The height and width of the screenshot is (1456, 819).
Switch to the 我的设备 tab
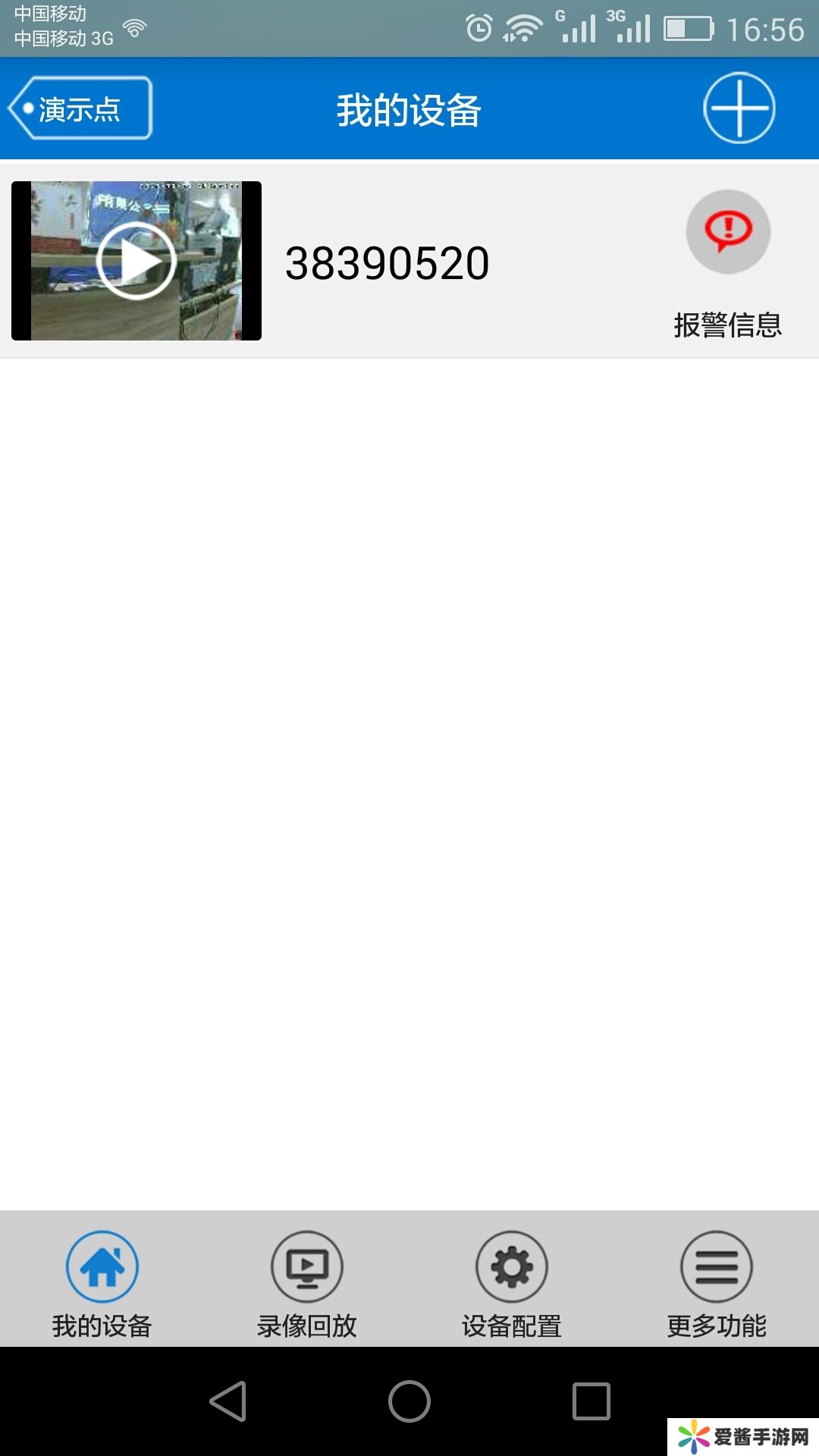click(102, 1282)
